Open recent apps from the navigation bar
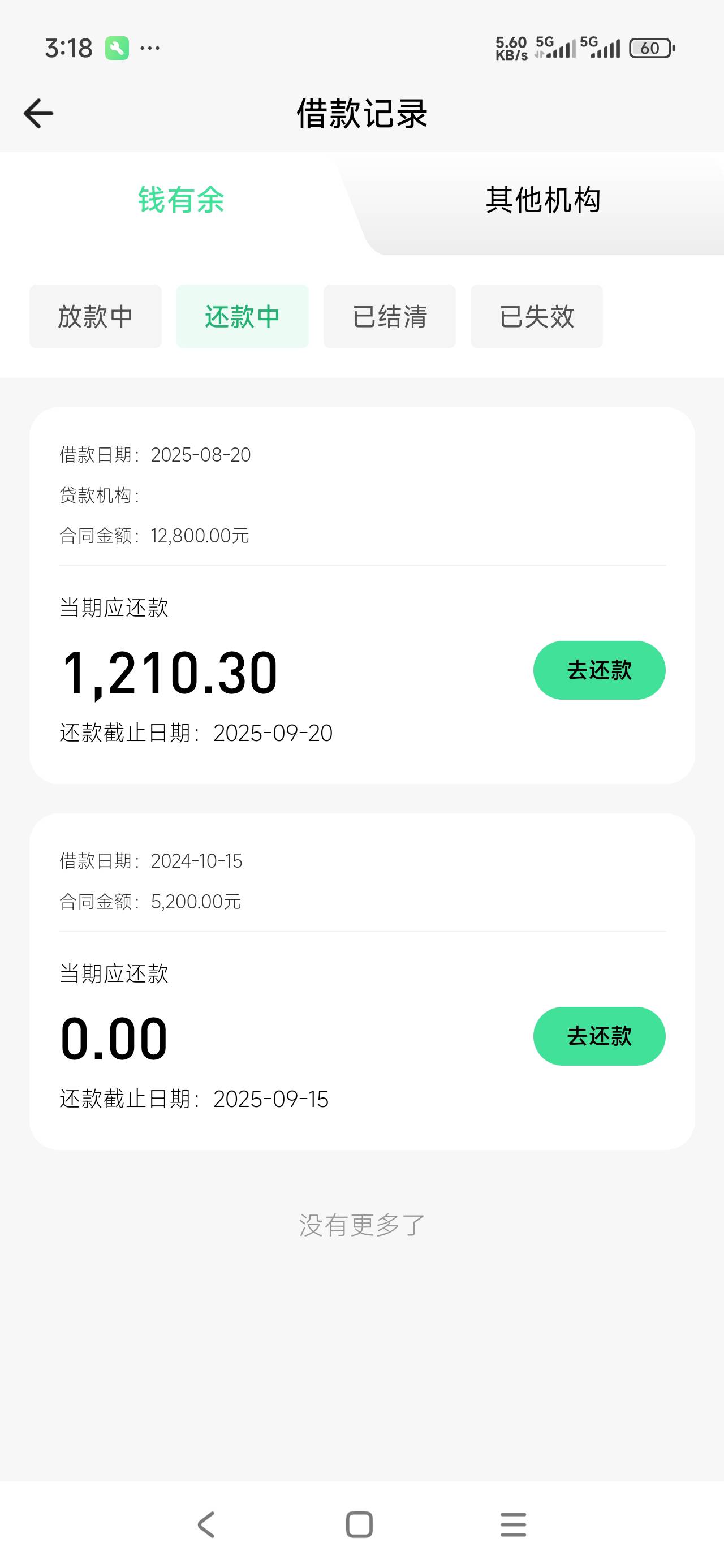The height and width of the screenshot is (1568, 724). 514,1525
